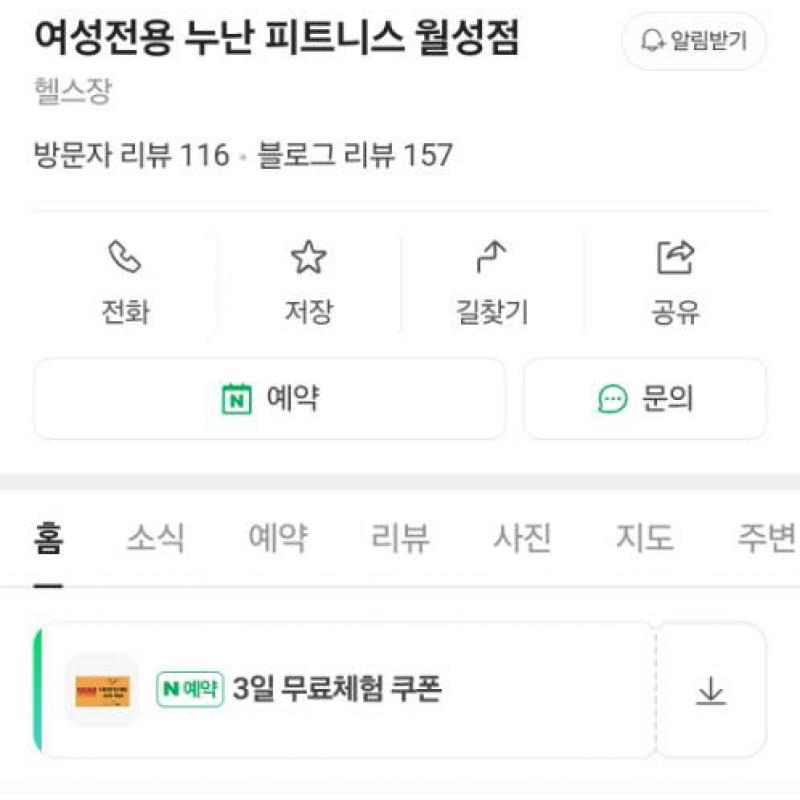The width and height of the screenshot is (800, 800).
Task: Open the 리뷰 tab
Action: point(400,539)
